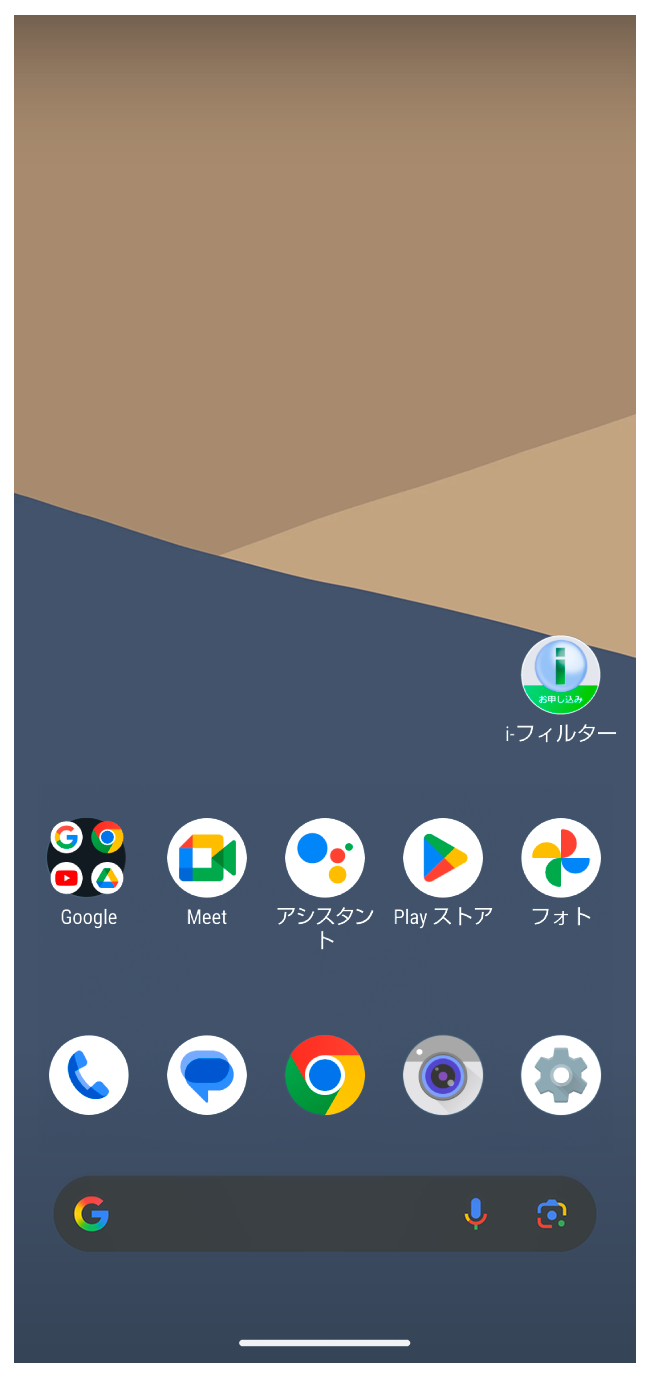Open the i-フィルター app

tap(560, 675)
